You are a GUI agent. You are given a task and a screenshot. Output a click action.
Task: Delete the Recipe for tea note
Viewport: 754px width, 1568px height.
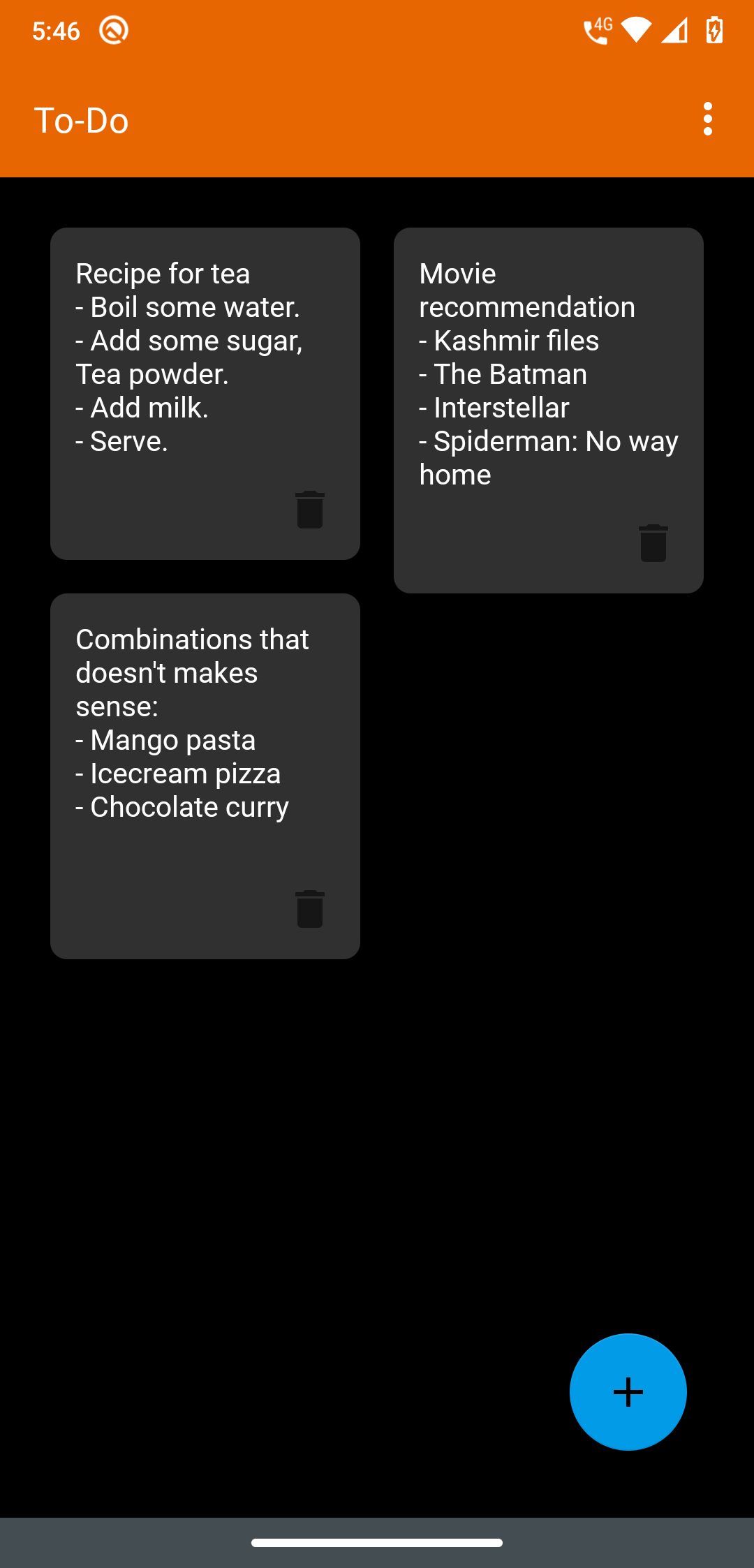click(310, 510)
